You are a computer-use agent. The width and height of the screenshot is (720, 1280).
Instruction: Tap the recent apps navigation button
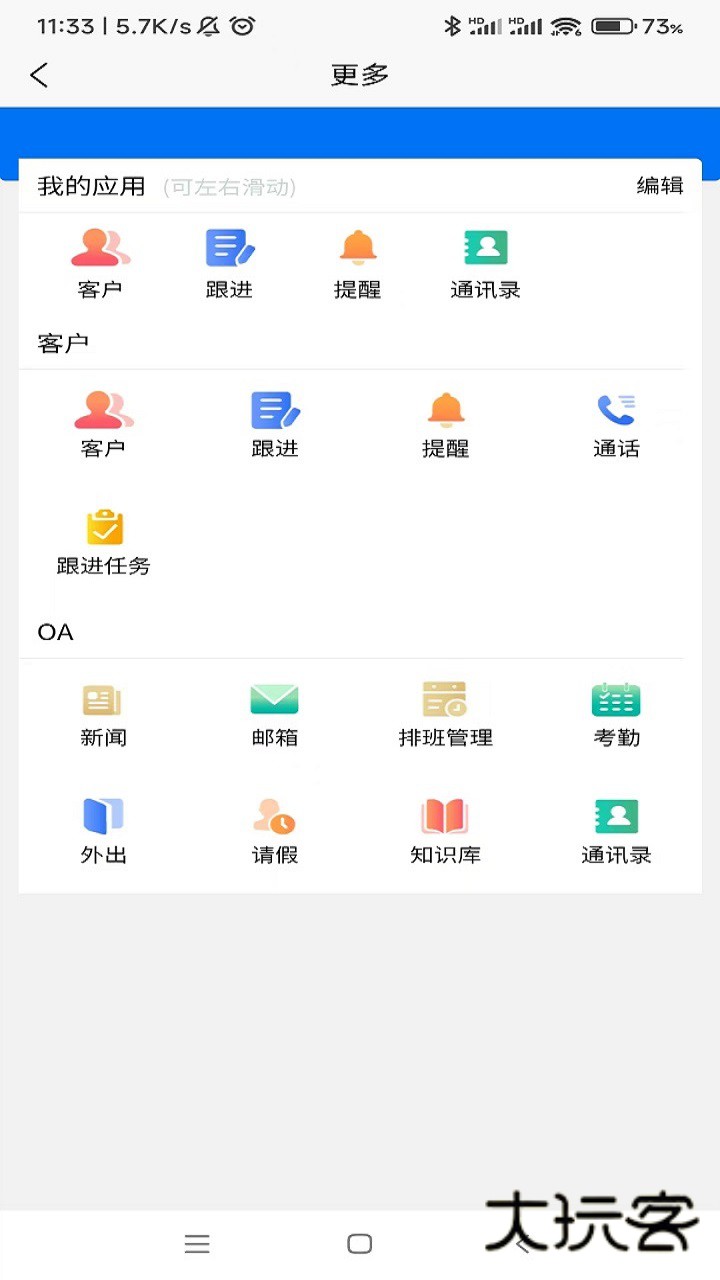tap(197, 1243)
